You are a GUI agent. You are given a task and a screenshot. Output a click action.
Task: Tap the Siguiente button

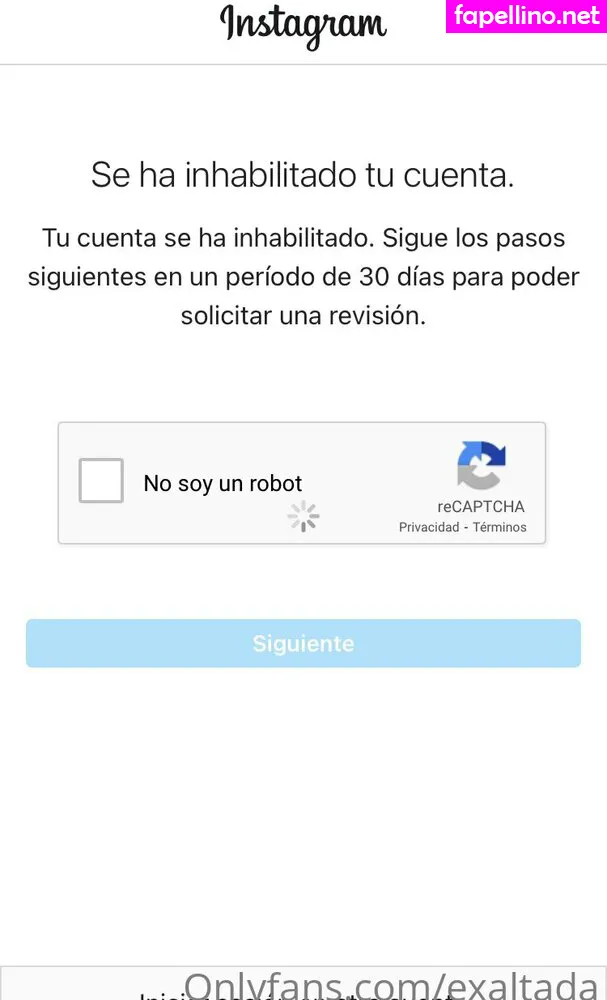(303, 643)
